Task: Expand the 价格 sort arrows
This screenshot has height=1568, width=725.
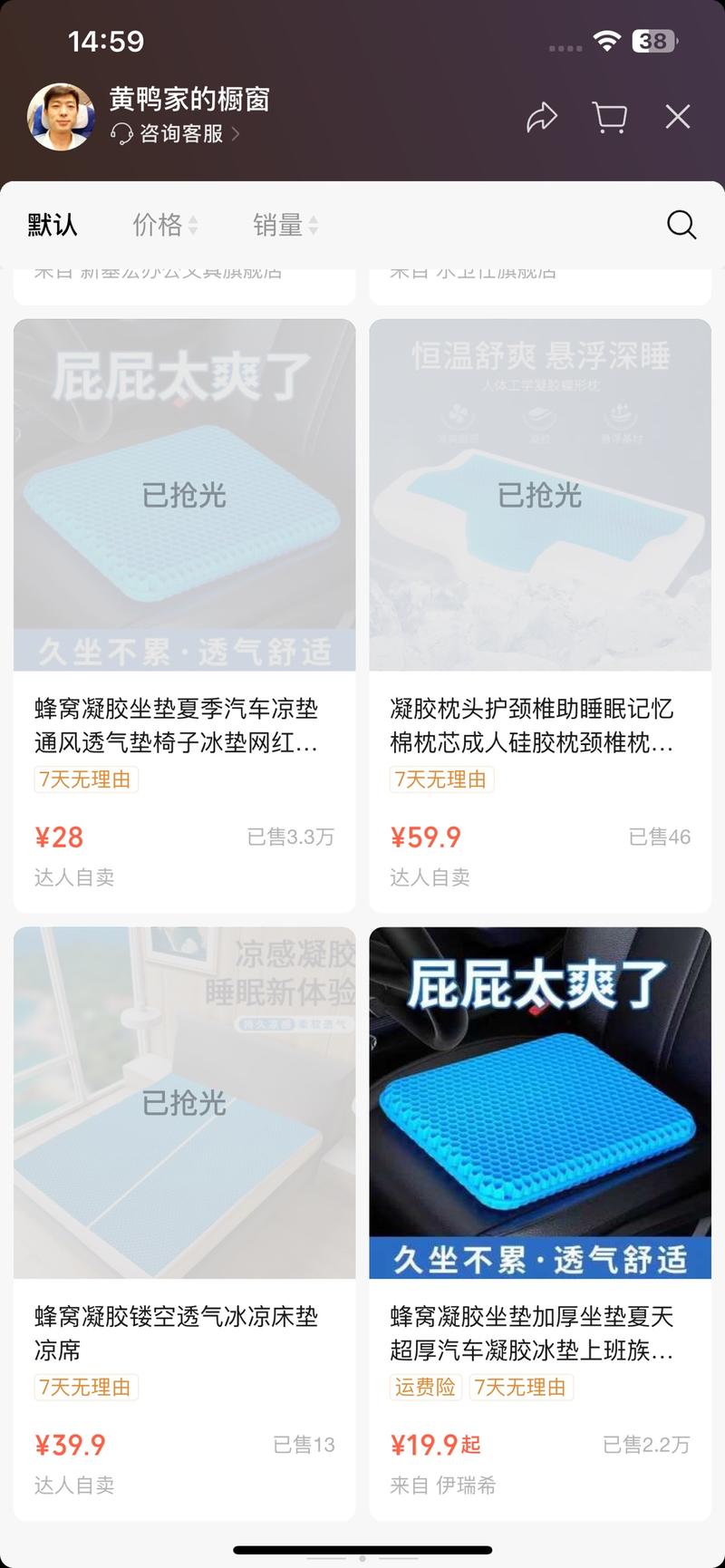Action: pyautogui.click(x=193, y=225)
